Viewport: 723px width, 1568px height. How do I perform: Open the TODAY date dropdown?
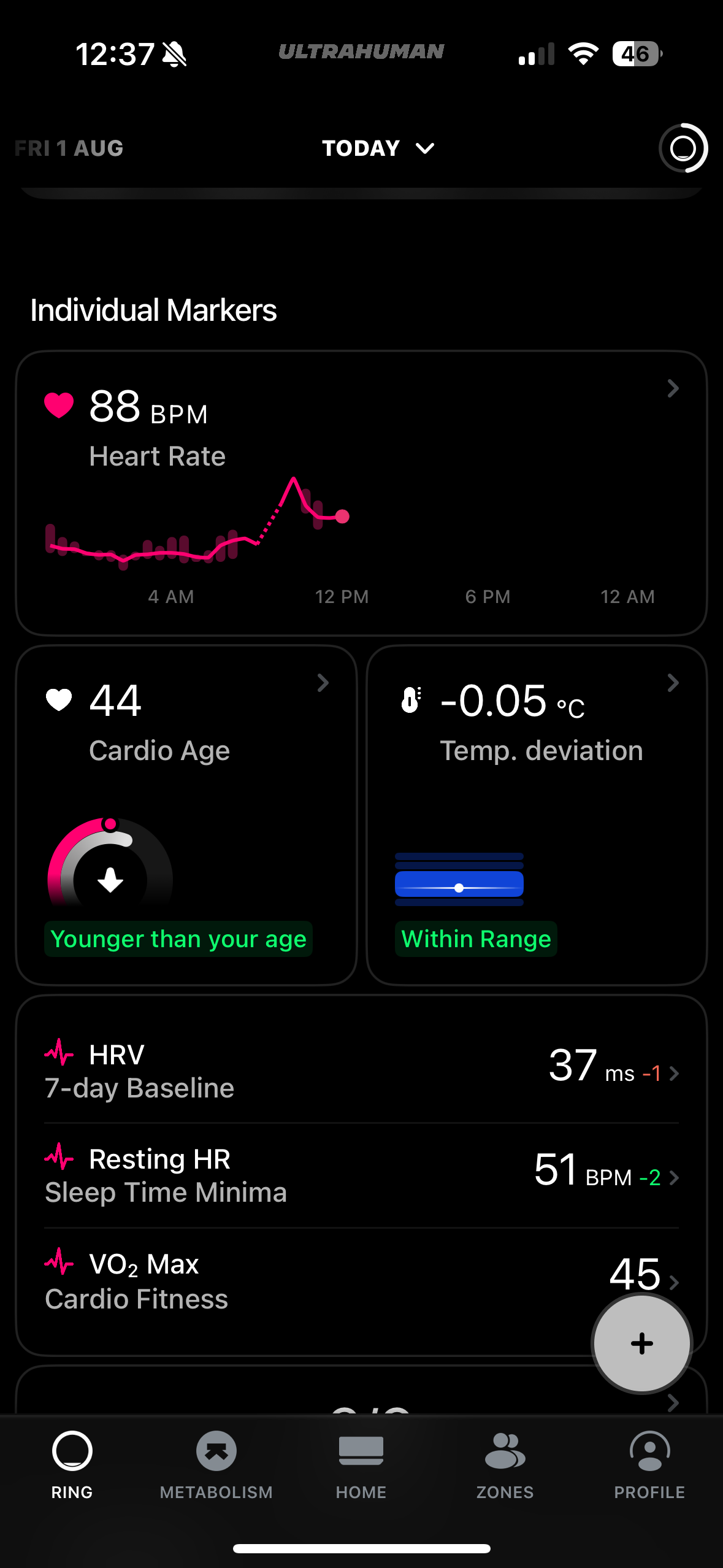tap(378, 148)
